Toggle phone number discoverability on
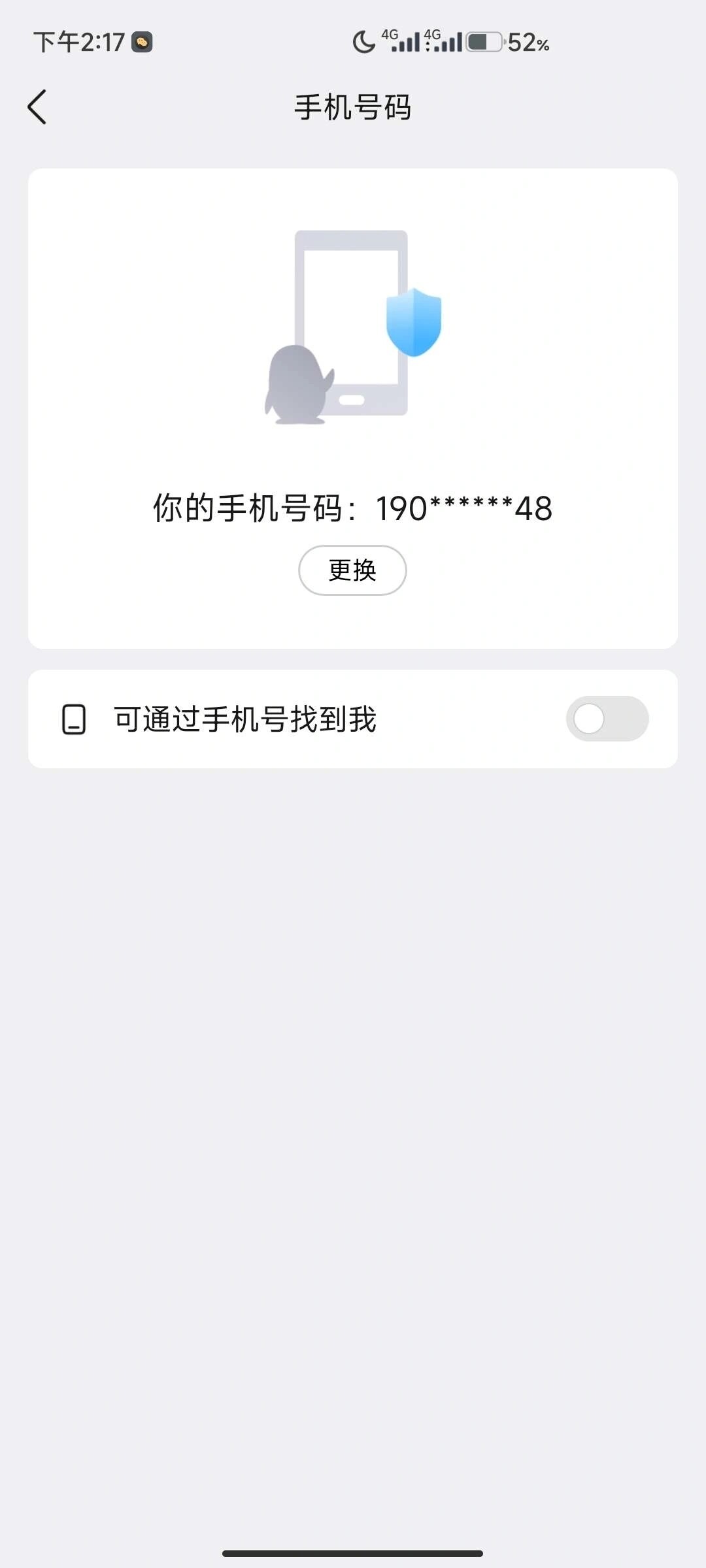Screen dimensions: 706x1568 [x=607, y=719]
